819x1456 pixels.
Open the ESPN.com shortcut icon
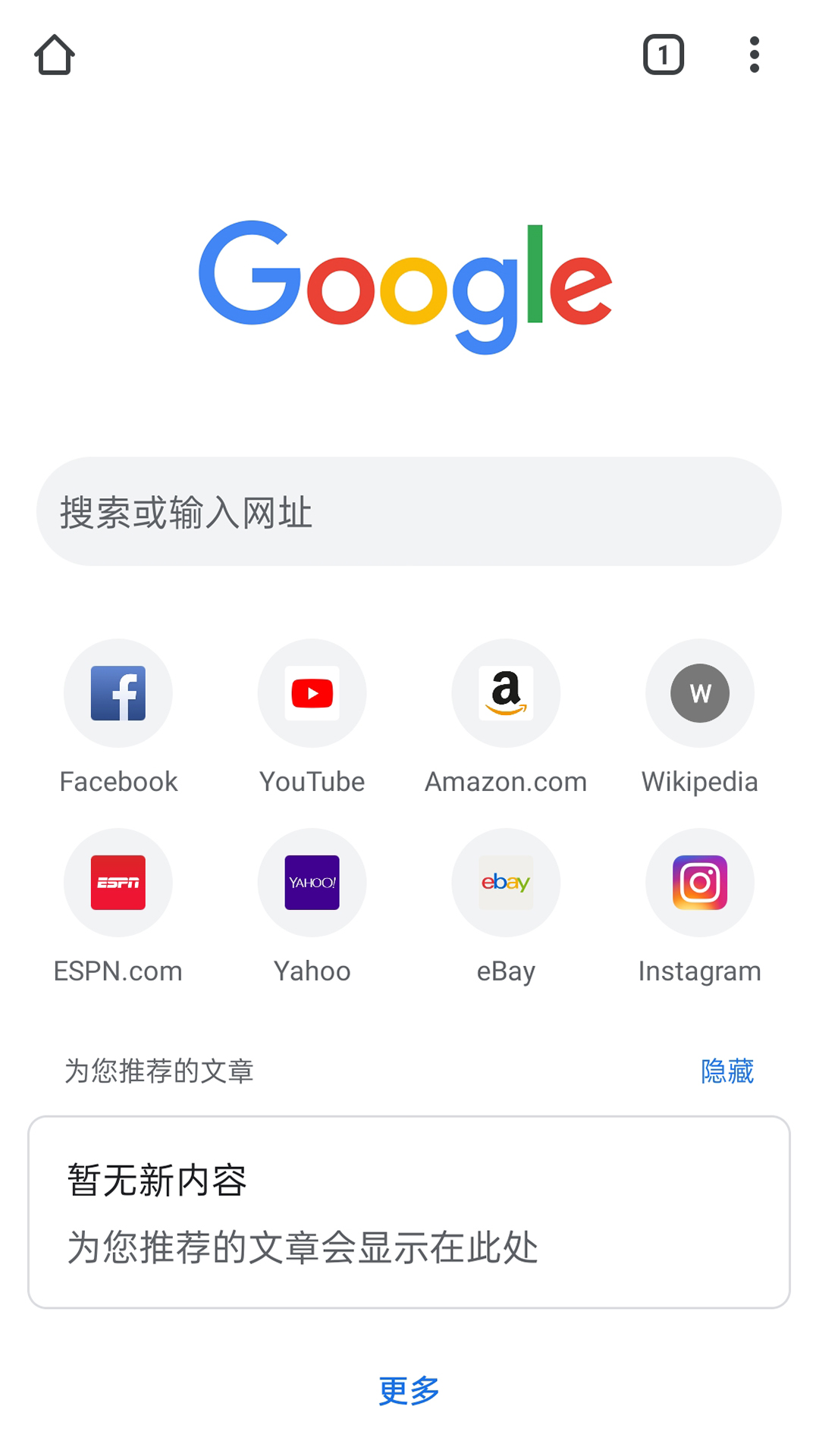[118, 883]
